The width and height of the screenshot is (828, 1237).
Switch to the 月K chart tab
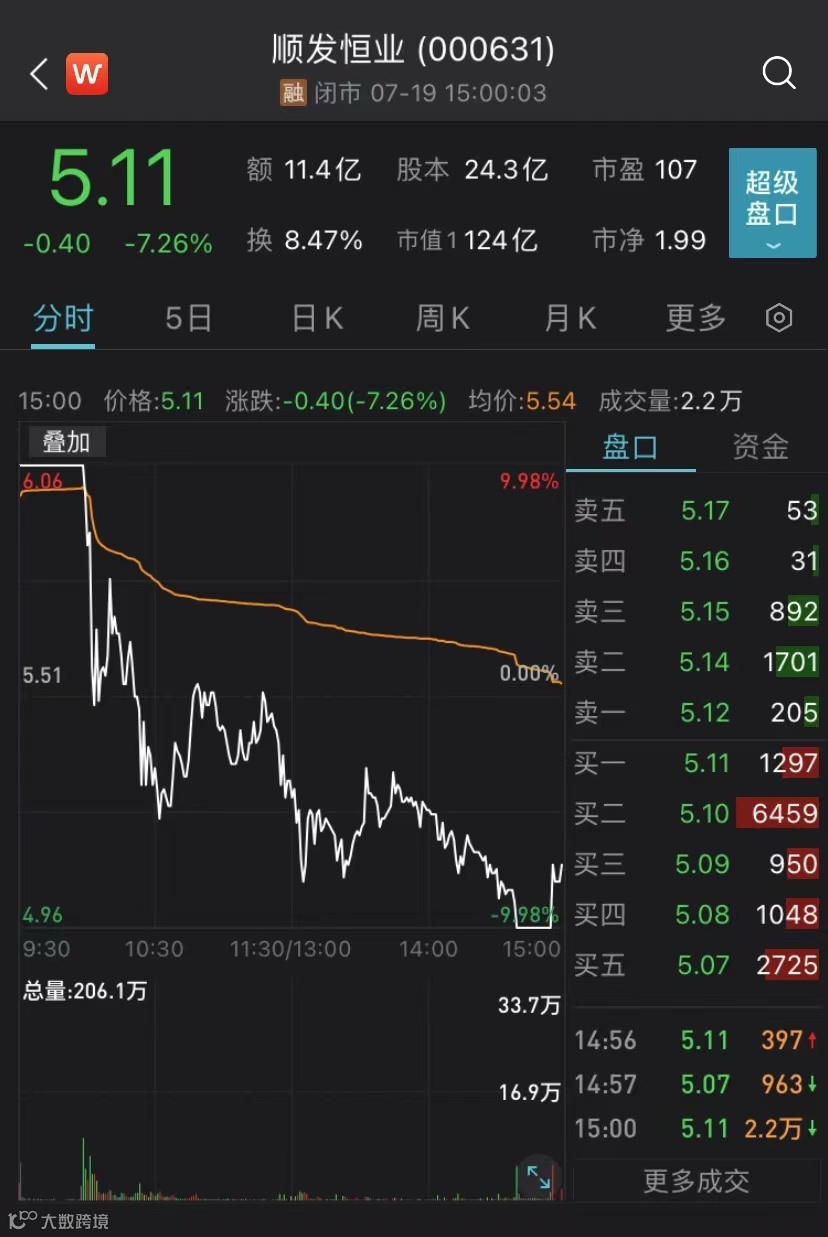570,319
